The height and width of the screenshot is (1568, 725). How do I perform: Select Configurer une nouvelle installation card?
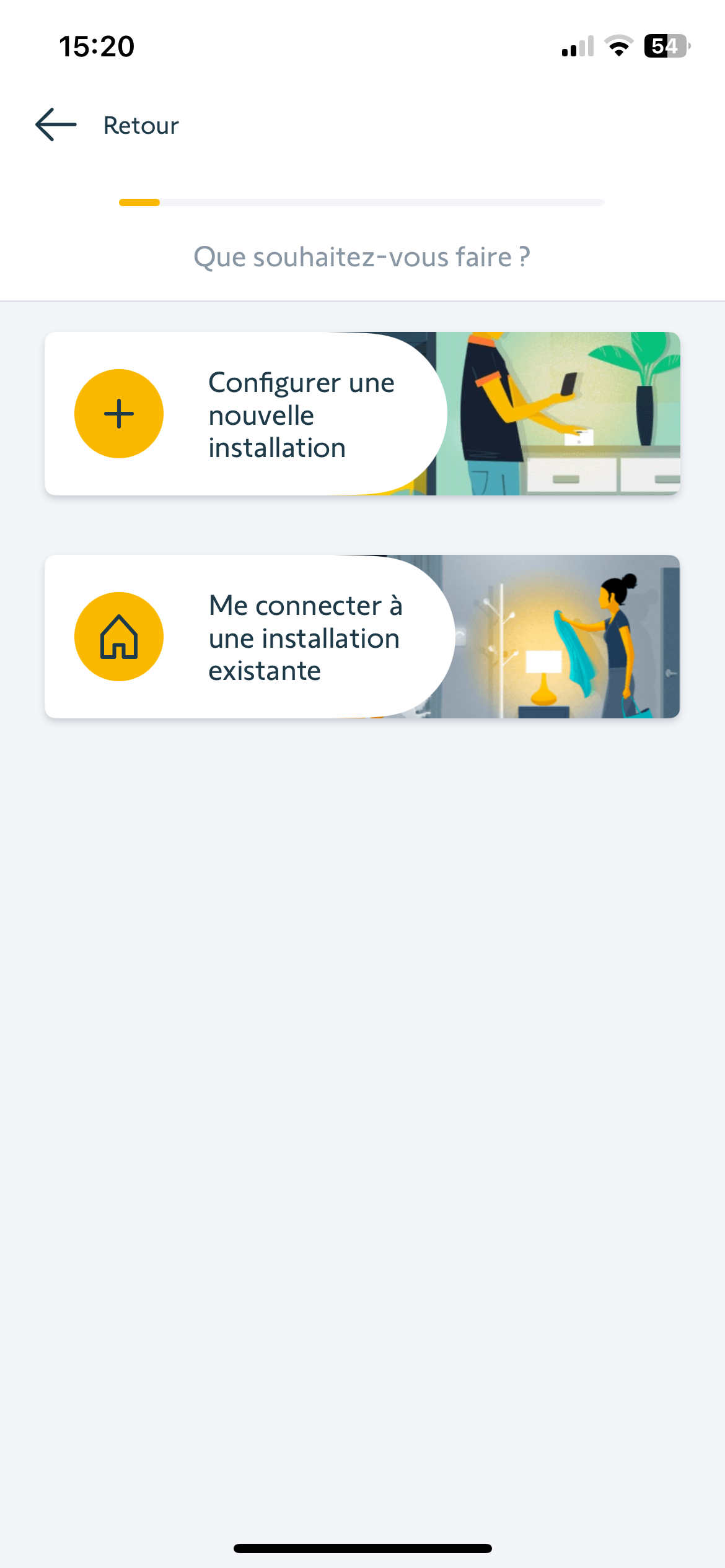362,414
